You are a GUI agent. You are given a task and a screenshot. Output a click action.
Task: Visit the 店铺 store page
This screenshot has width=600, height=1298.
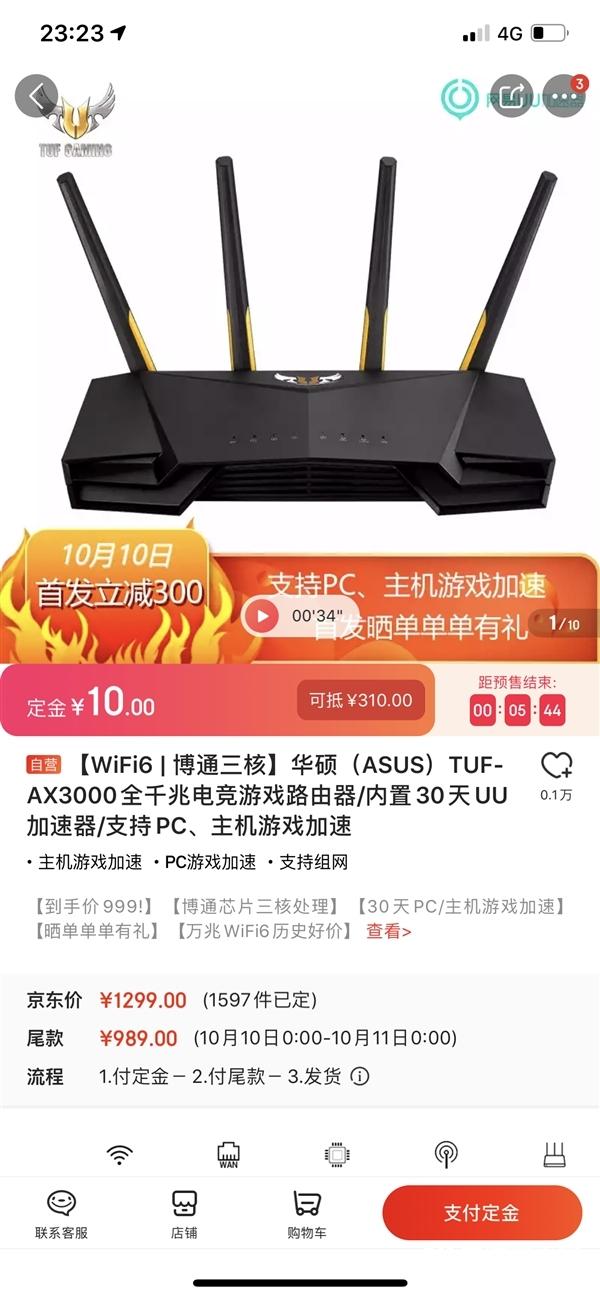(184, 1215)
